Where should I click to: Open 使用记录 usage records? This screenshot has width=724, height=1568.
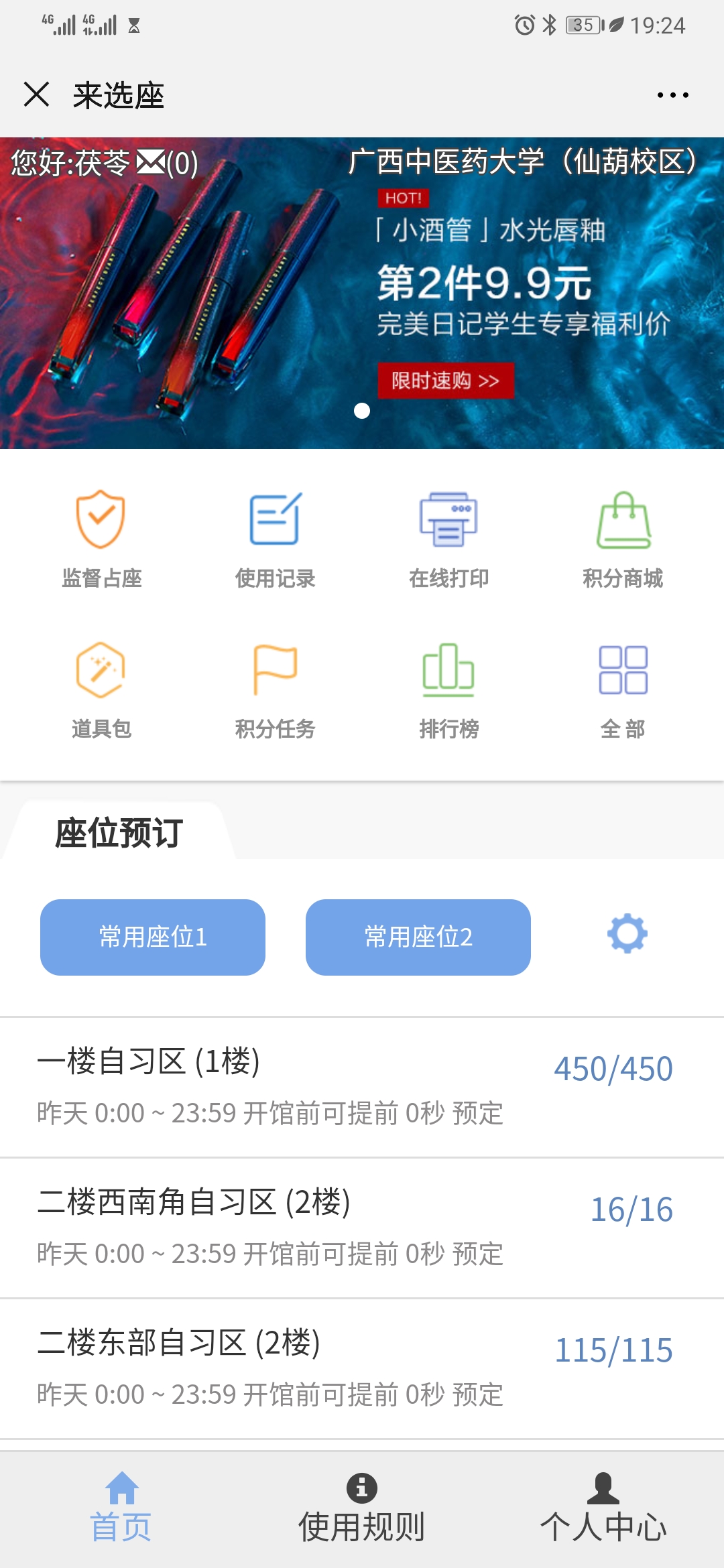275,538
